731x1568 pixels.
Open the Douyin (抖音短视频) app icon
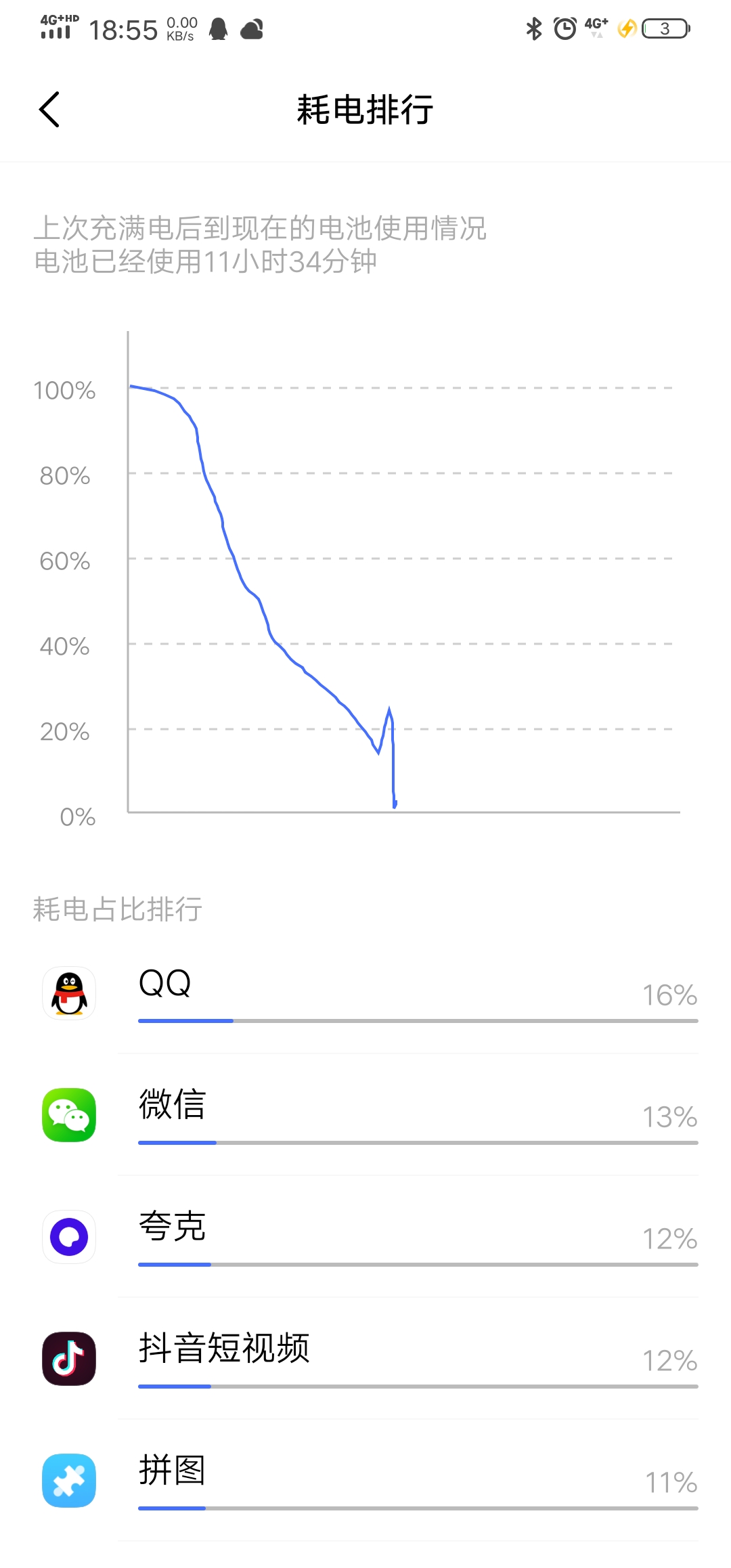68,1359
